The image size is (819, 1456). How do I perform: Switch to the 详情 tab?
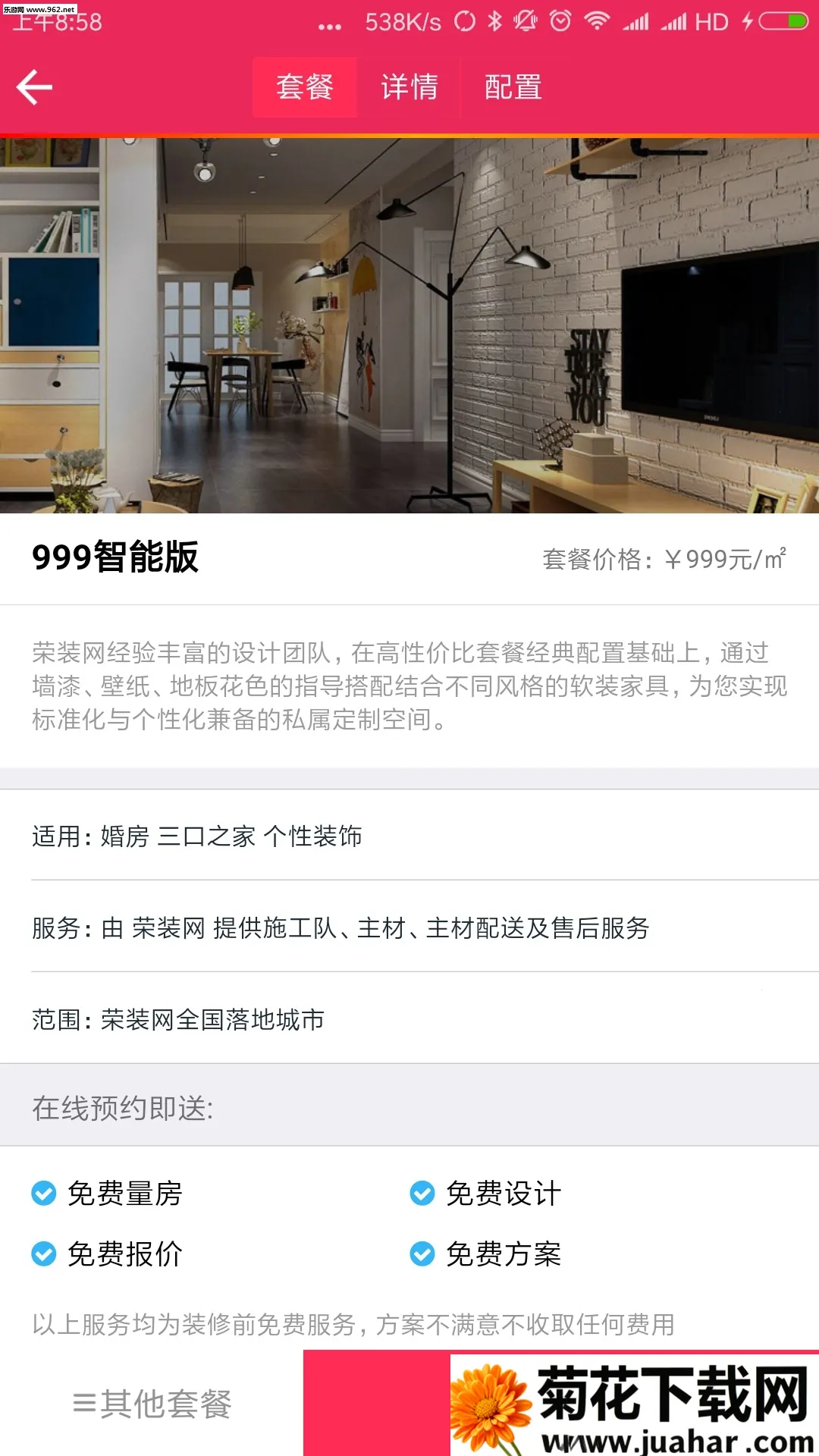(x=409, y=87)
